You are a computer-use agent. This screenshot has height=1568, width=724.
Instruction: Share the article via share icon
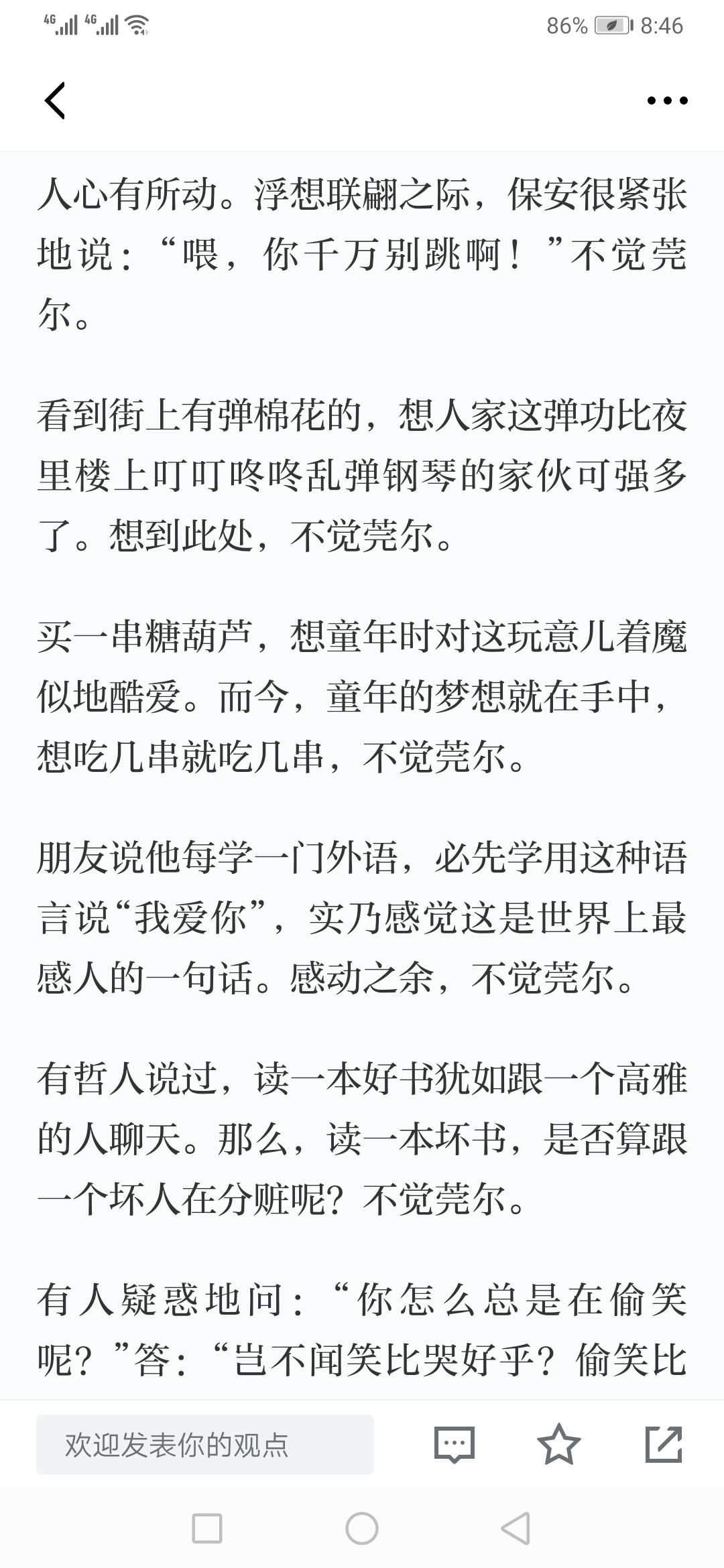[x=664, y=1444]
